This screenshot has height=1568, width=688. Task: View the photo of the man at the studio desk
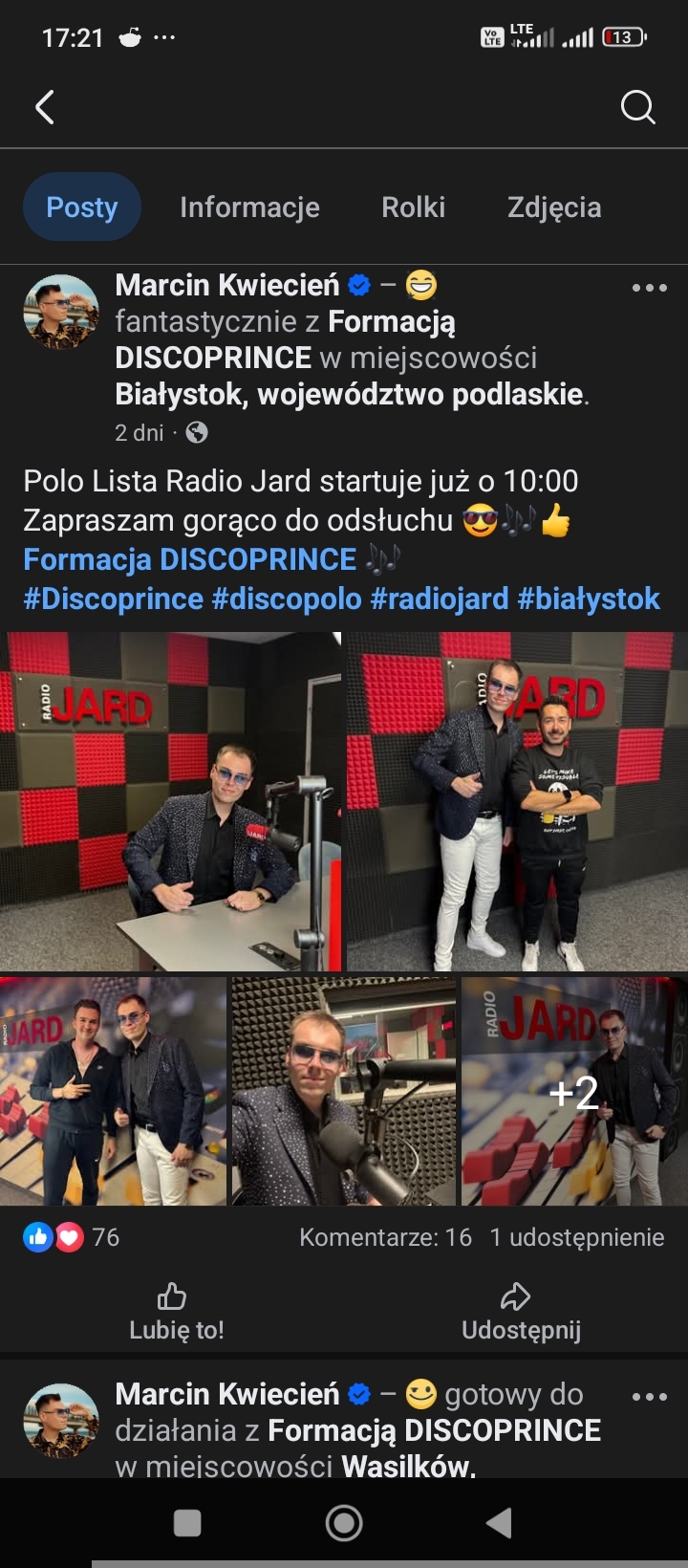tap(170, 801)
